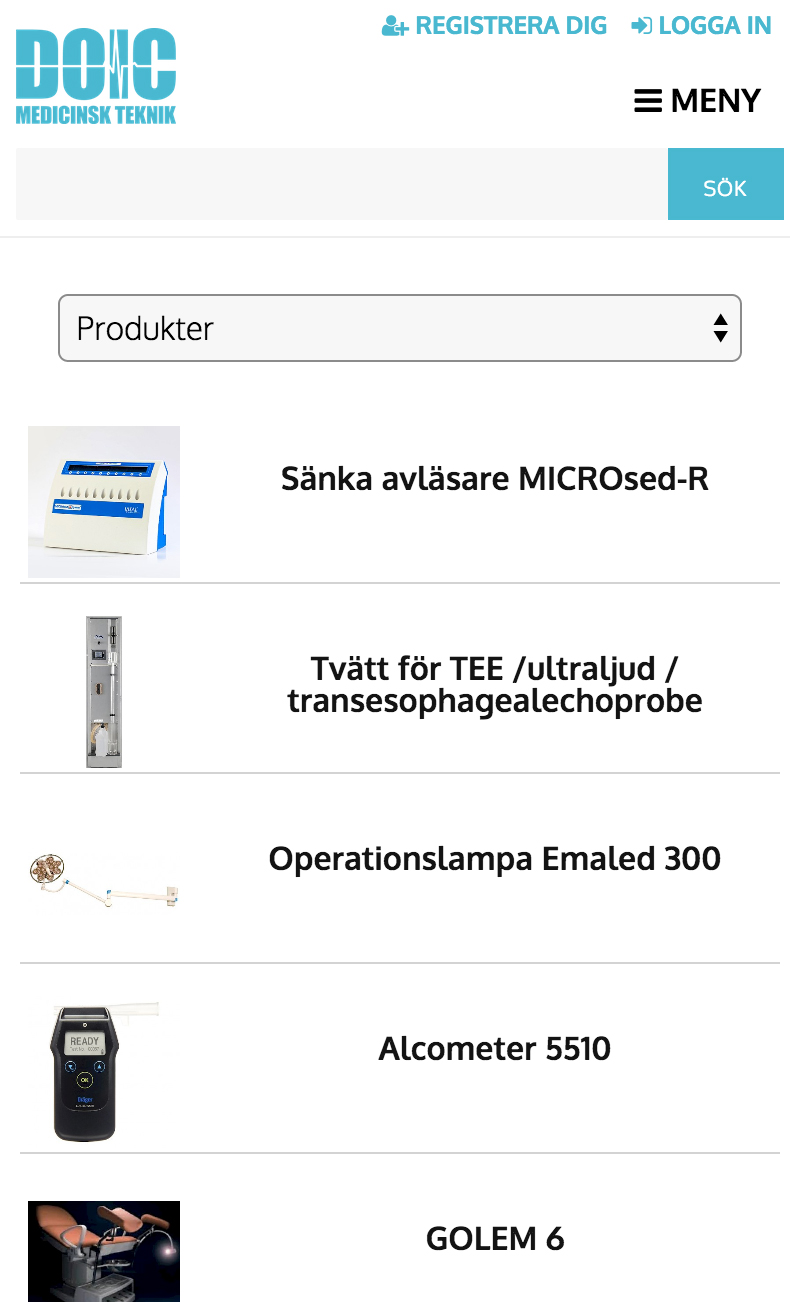790x1302 pixels.
Task: Tap the SÖK button
Action: pyautogui.click(x=725, y=185)
